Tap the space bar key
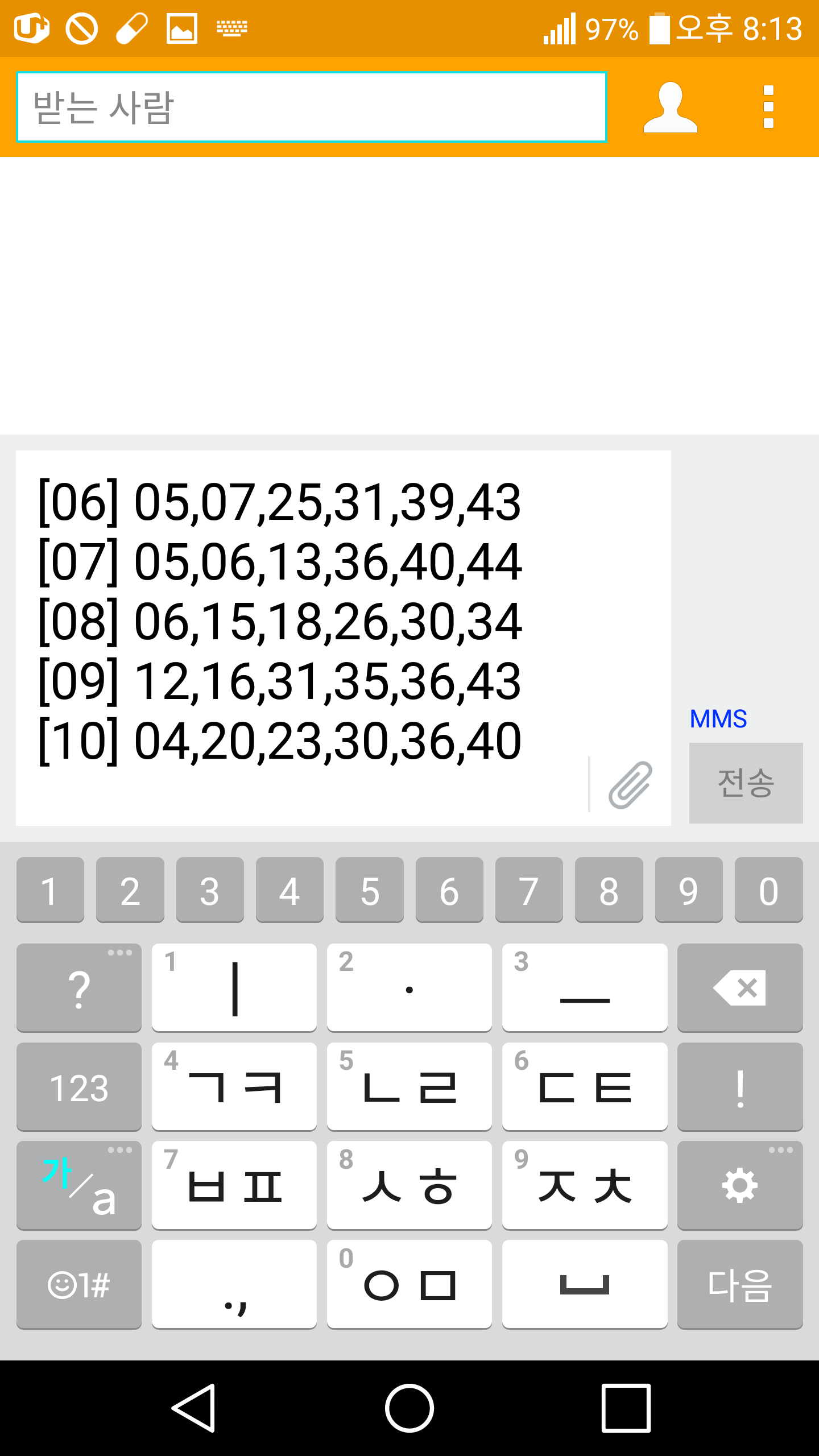819x1456 pixels. point(584,1284)
